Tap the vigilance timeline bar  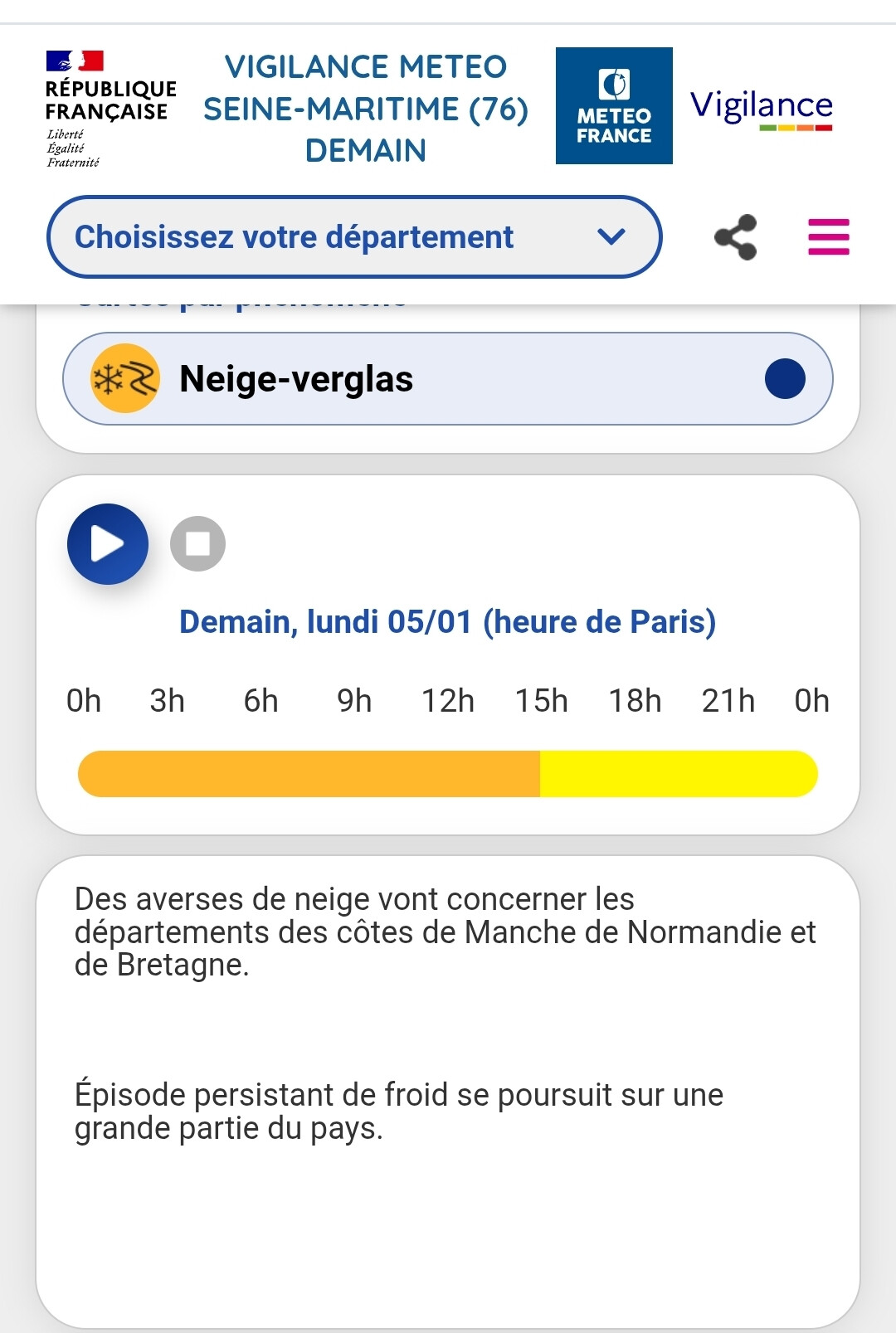(448, 774)
